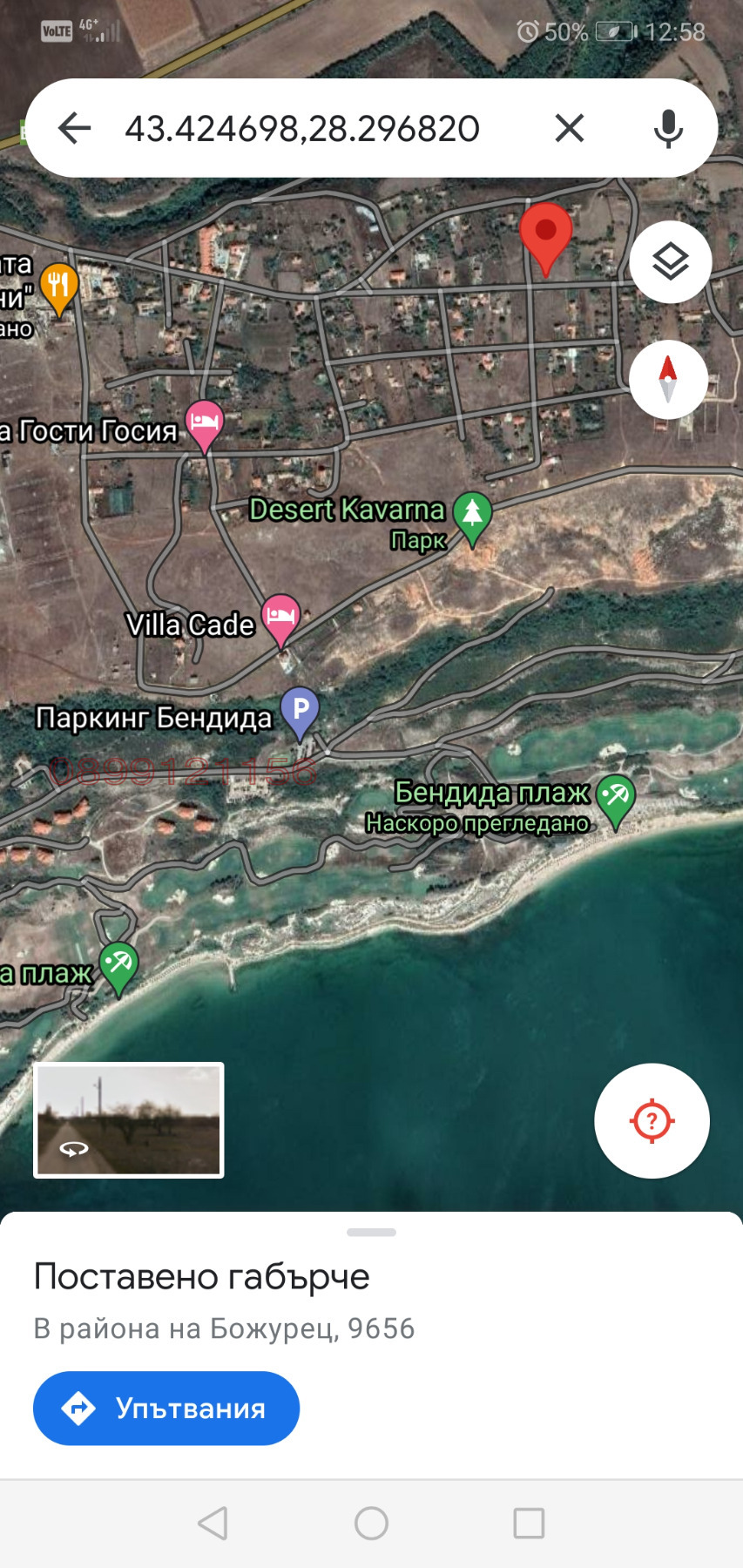This screenshot has height=1568, width=743.
Task: Open the Бендида плаж beach marker
Action: 616,797
